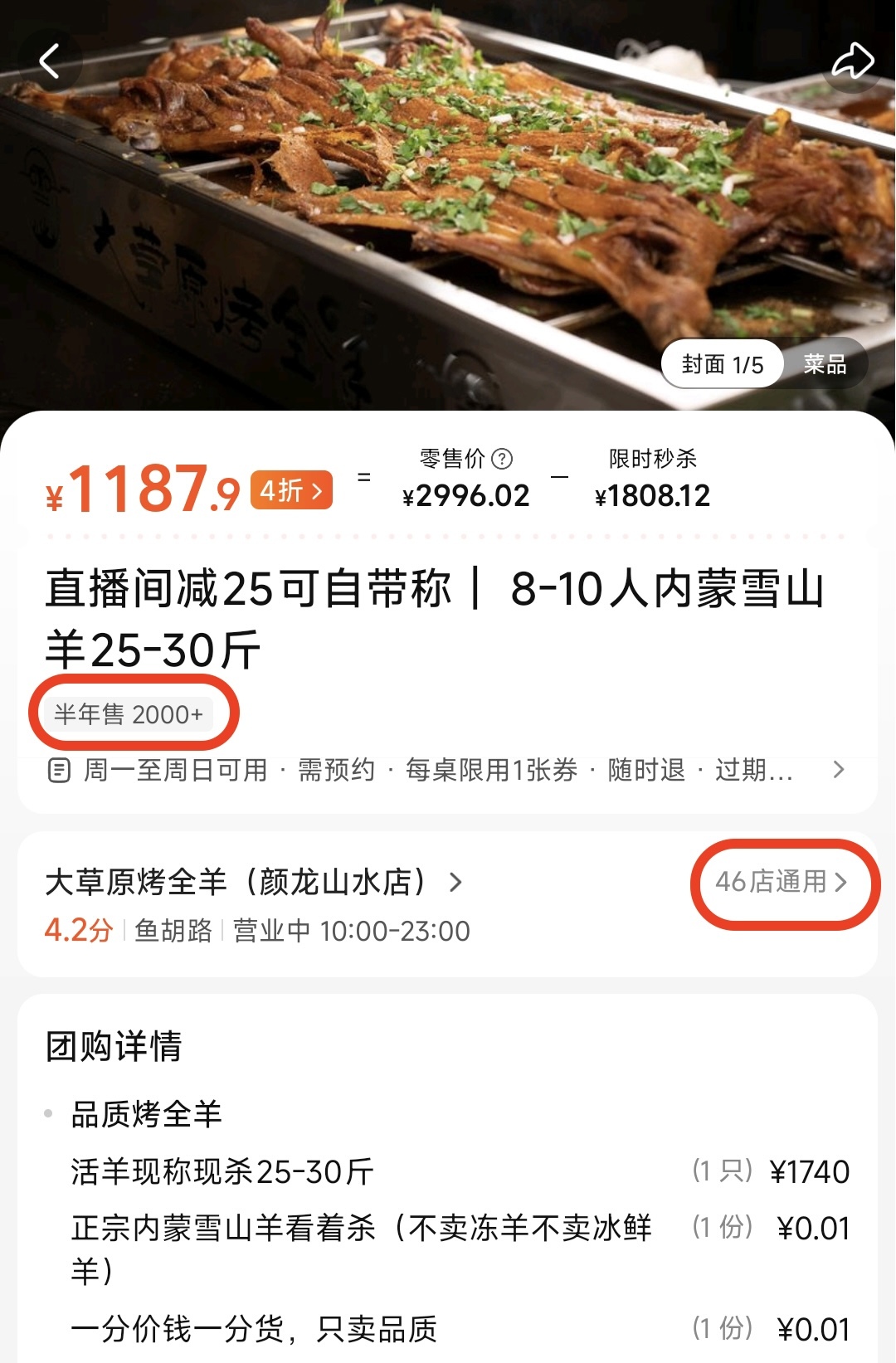Go back using the top-left arrow
This screenshot has width=896, height=1363.
[50, 61]
